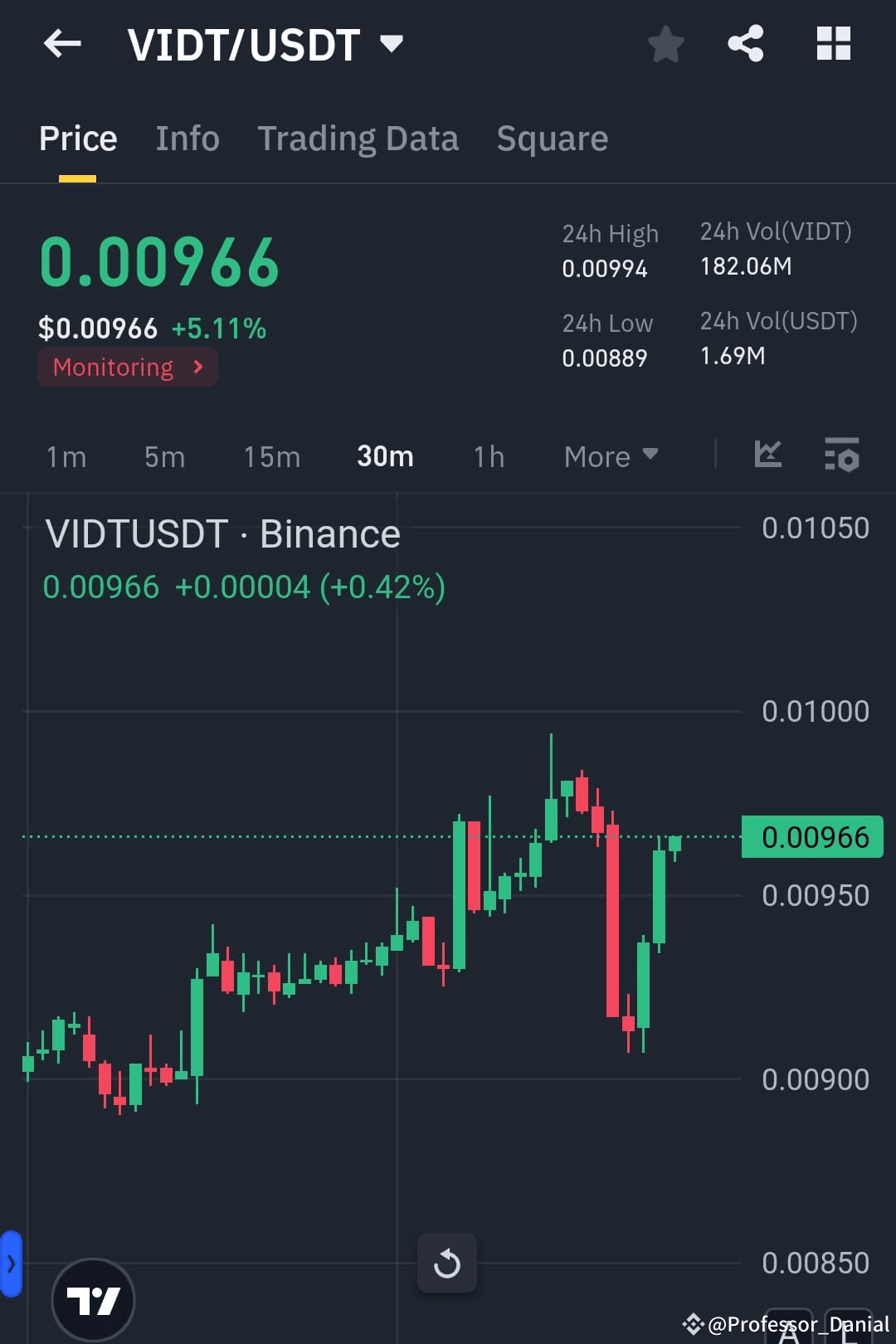Tap the refresh icon below the chart
This screenshot has height=1344, width=896.
click(447, 1263)
